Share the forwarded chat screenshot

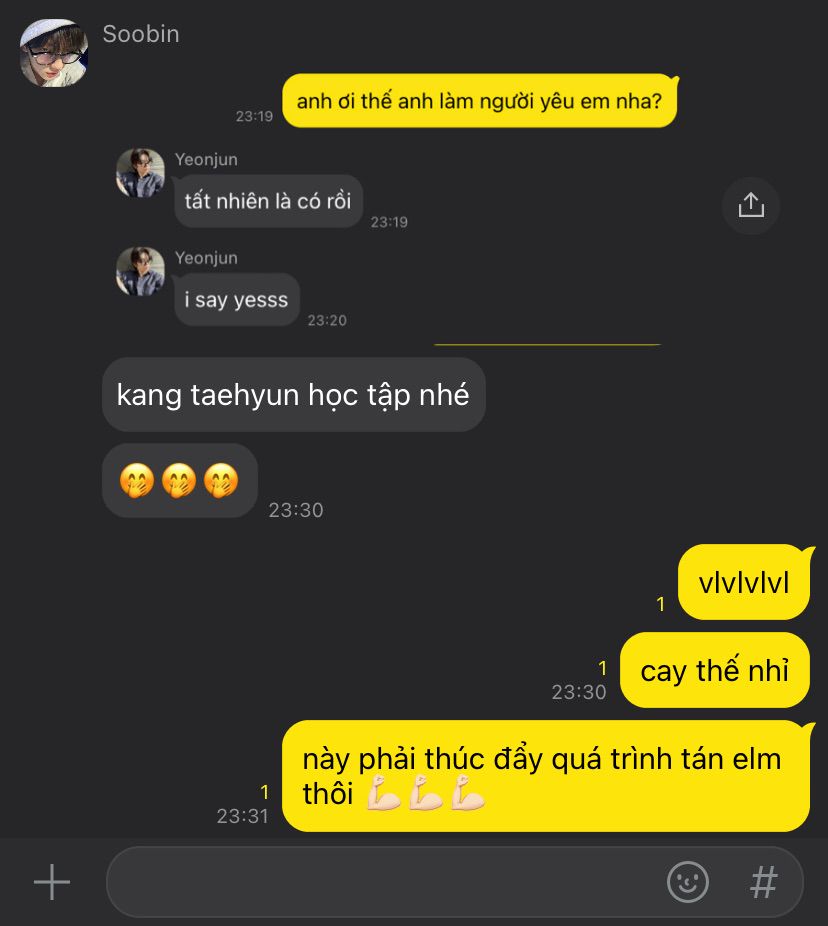750,205
